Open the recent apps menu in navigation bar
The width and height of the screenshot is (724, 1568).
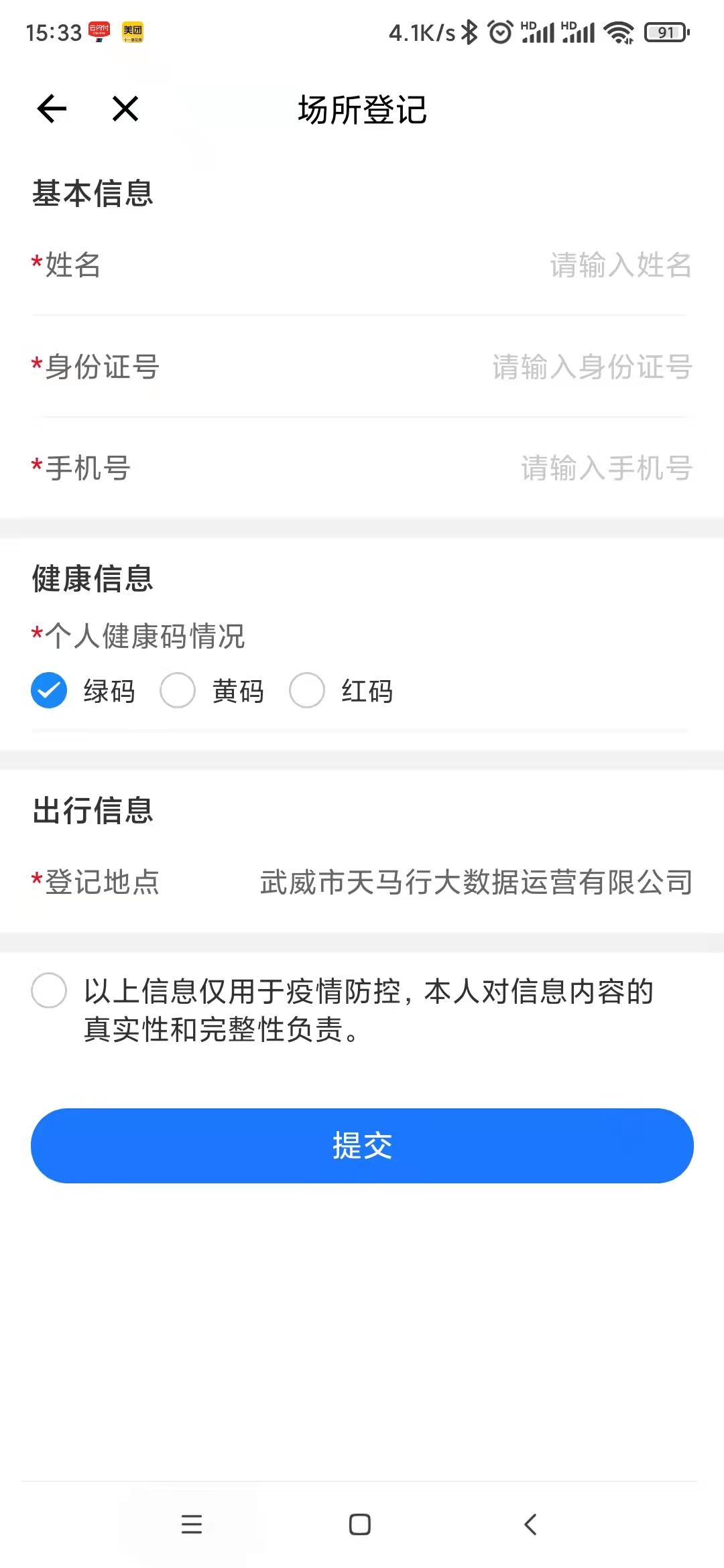click(x=192, y=1526)
